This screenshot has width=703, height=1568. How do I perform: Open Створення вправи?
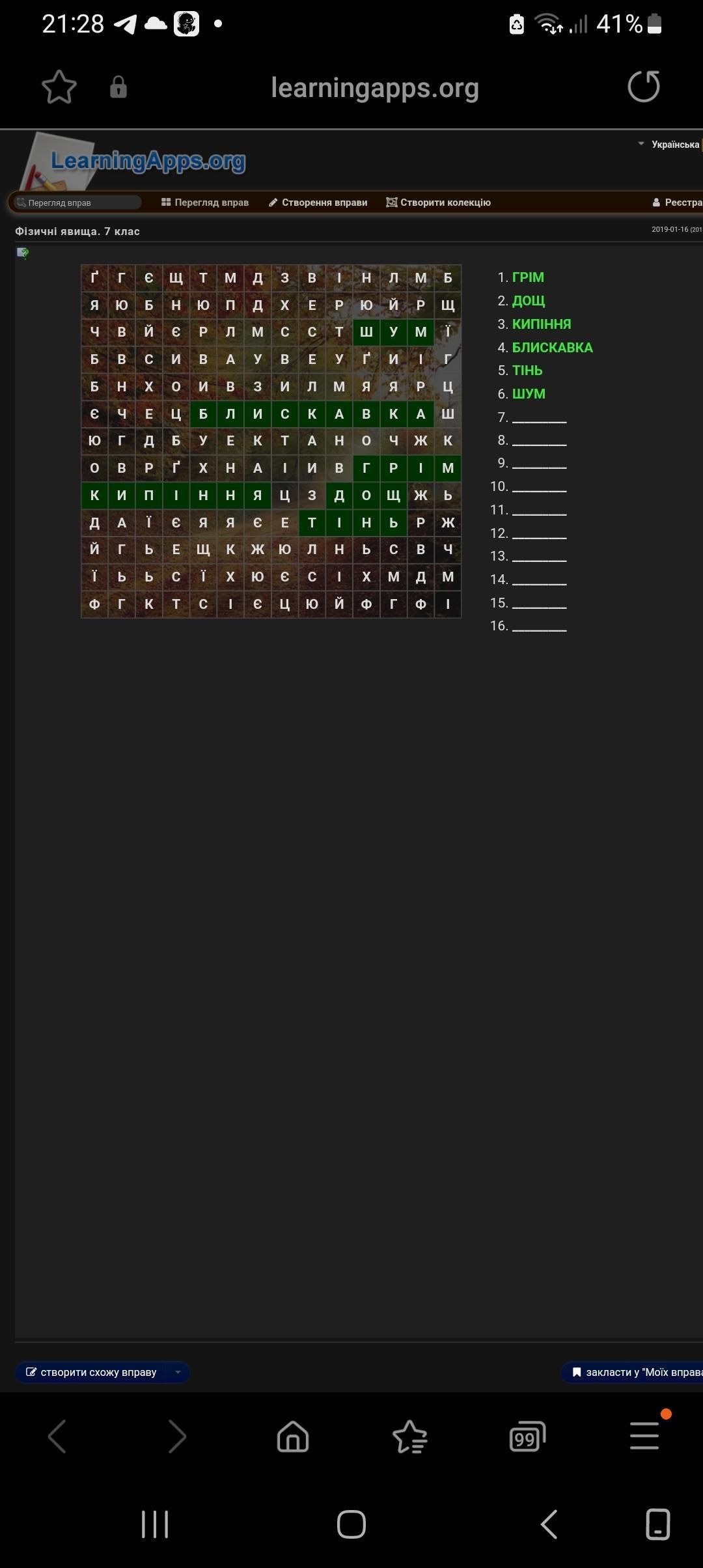[x=318, y=203]
